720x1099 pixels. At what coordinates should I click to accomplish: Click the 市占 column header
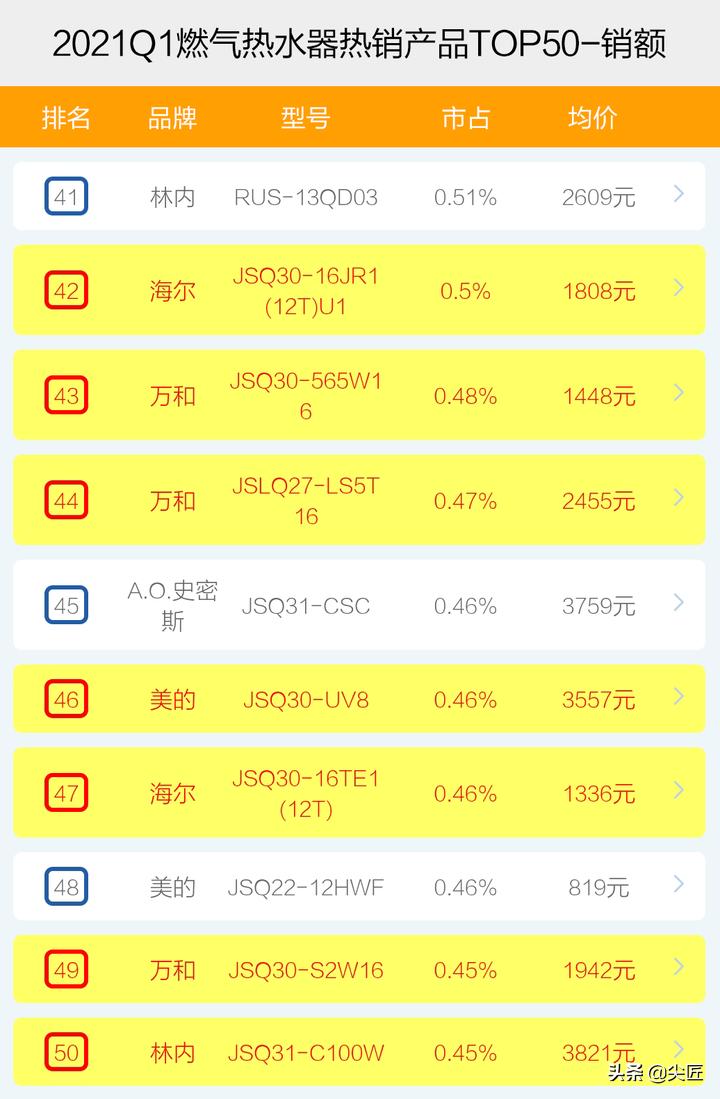[466, 118]
